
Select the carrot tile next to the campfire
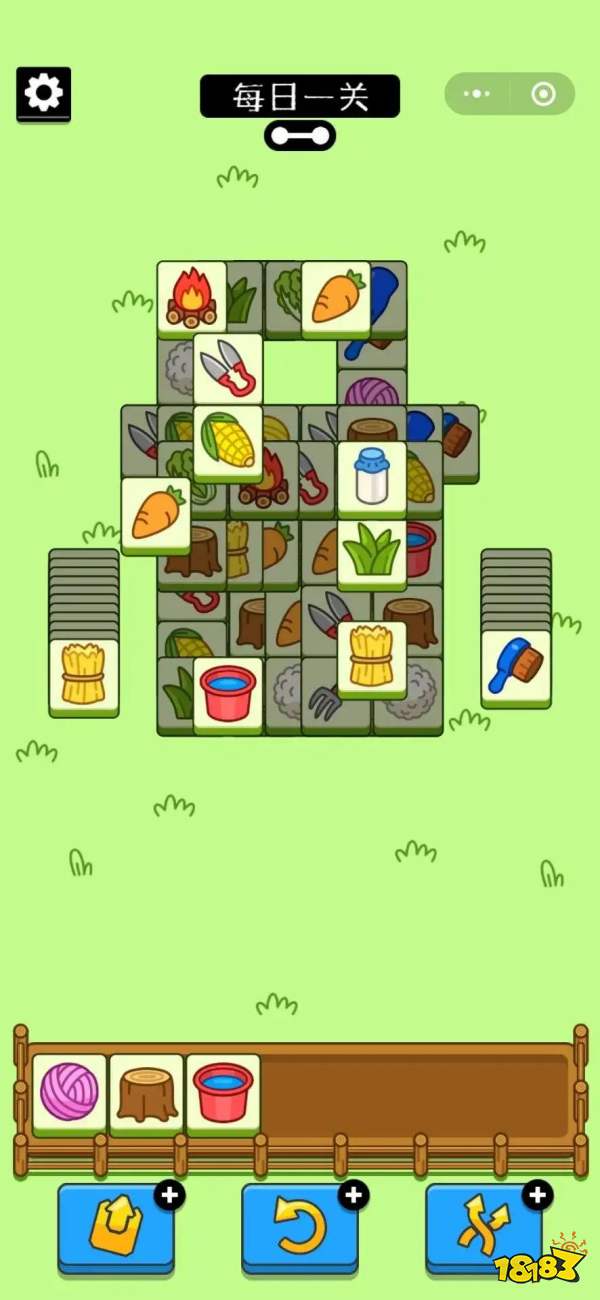(336, 296)
